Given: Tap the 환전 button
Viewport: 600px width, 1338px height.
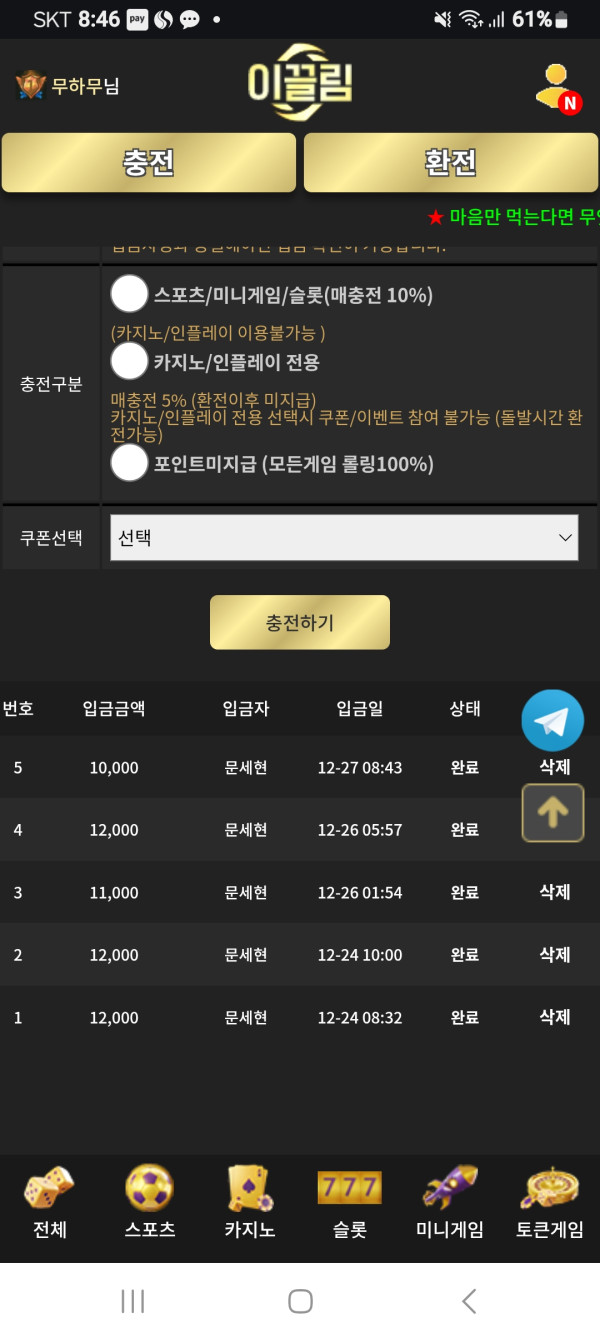Looking at the screenshot, I should (450, 162).
